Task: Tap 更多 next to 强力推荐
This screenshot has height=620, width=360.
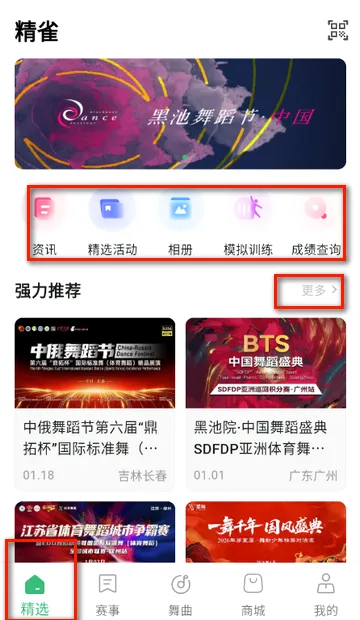Action: point(319,290)
